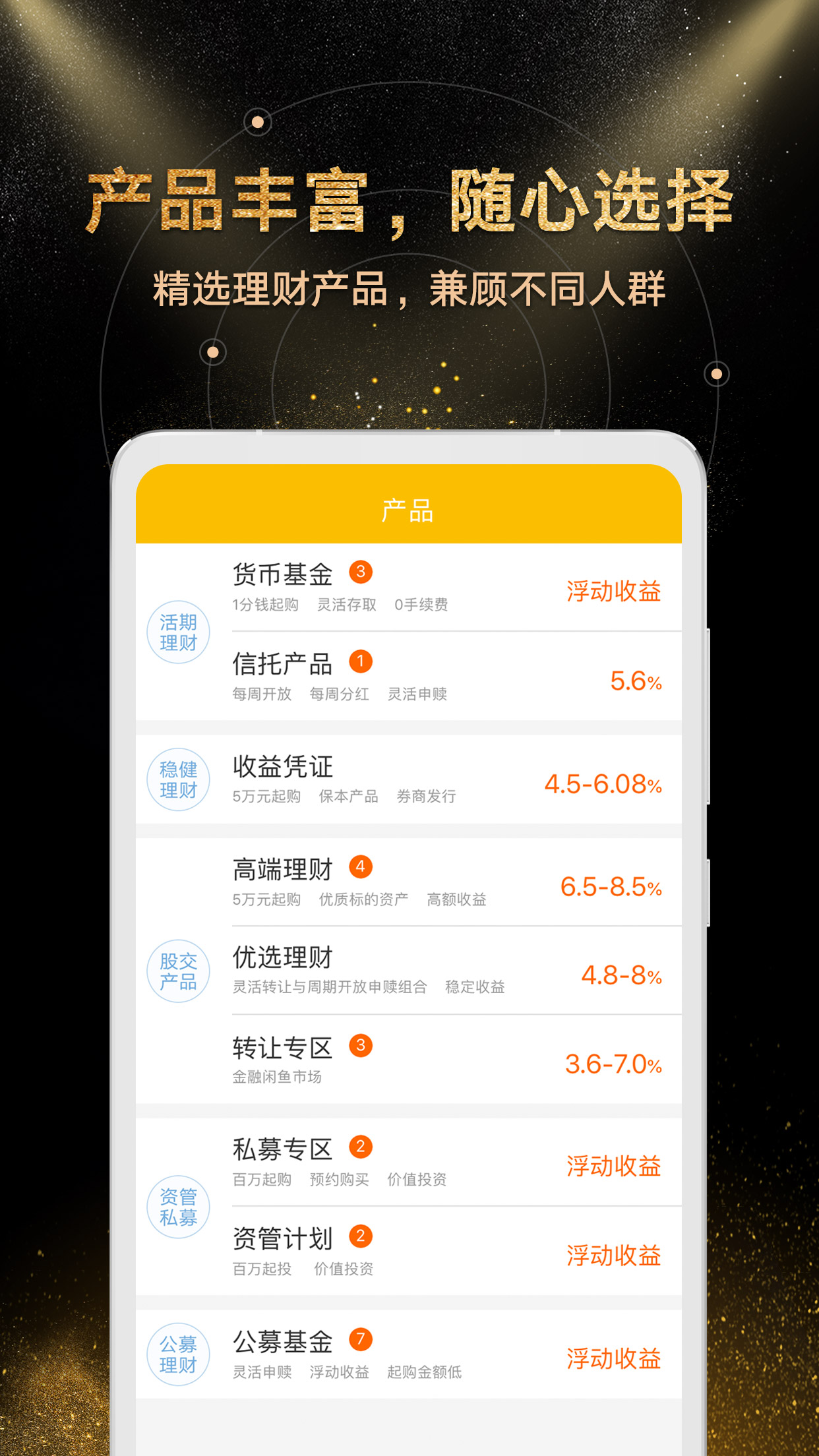The image size is (819, 1456).
Task: Select the 股交产品 category badge
Action: [x=178, y=971]
